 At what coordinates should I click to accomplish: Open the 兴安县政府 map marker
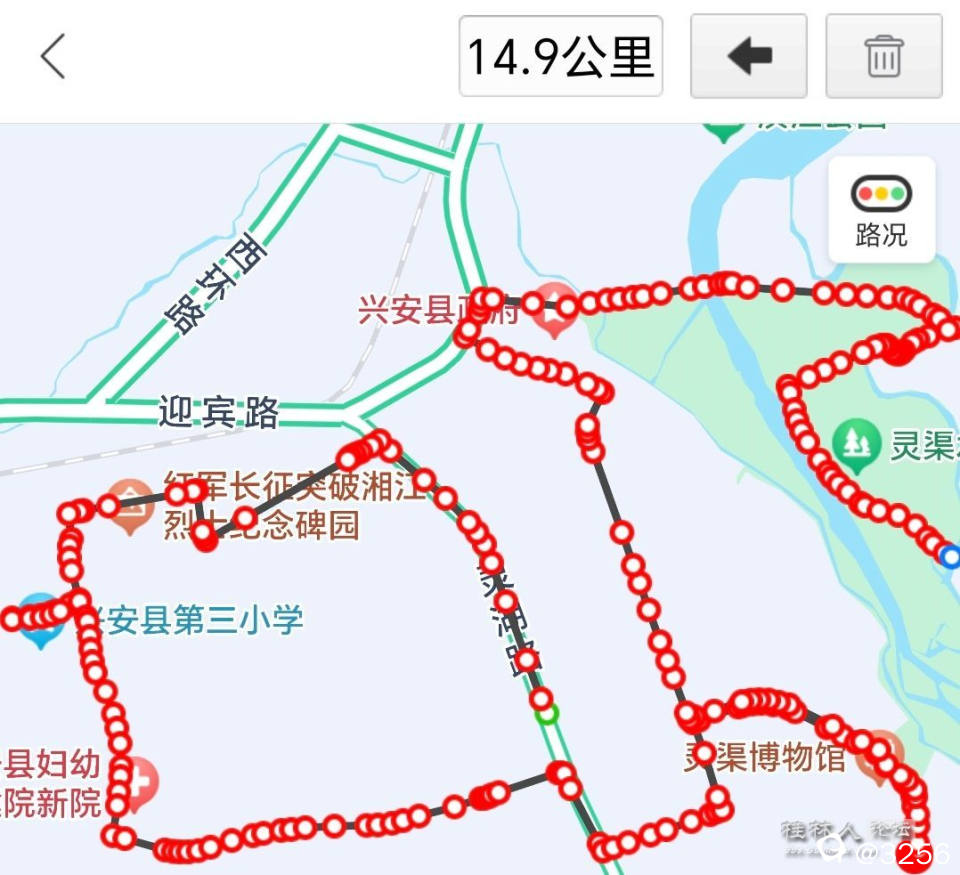coord(554,310)
